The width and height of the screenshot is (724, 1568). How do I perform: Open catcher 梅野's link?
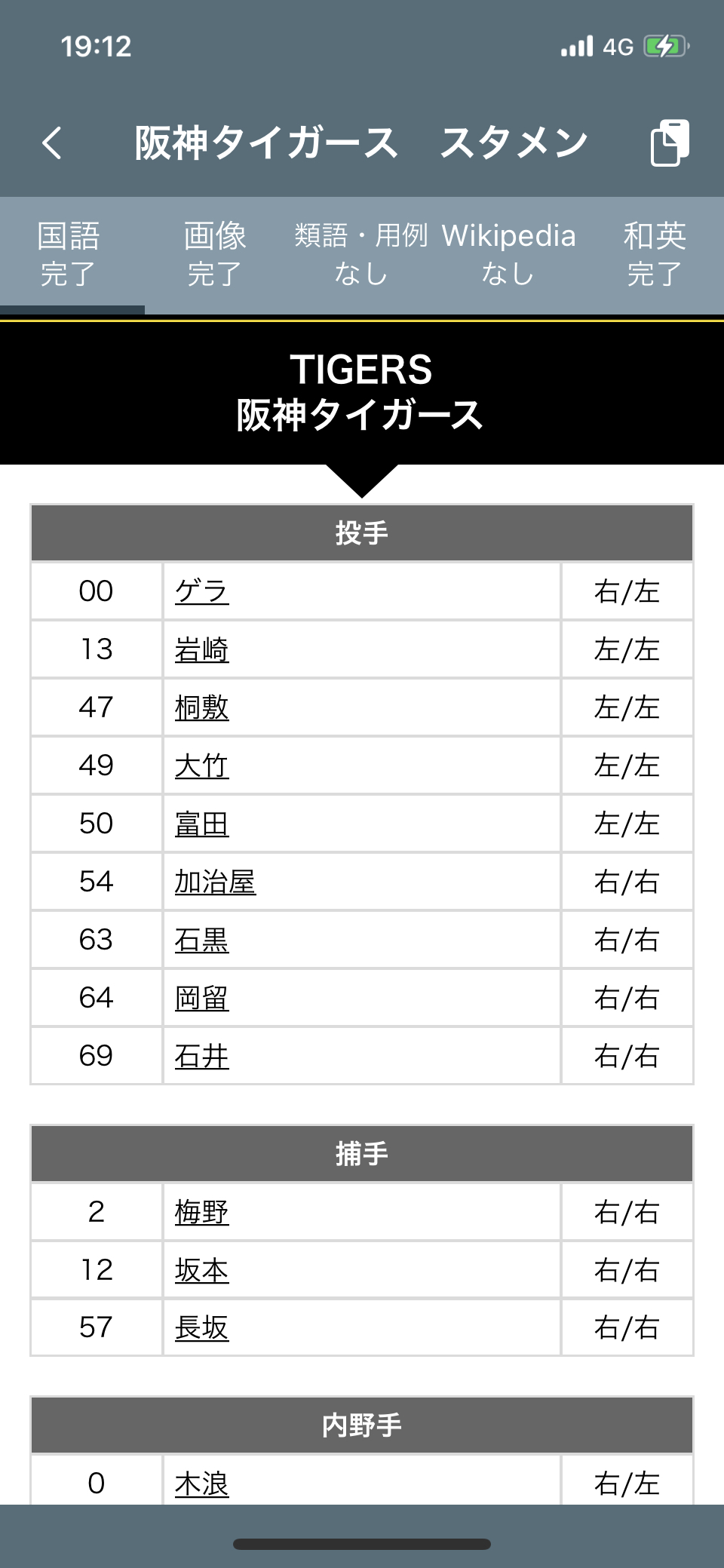tap(201, 1212)
